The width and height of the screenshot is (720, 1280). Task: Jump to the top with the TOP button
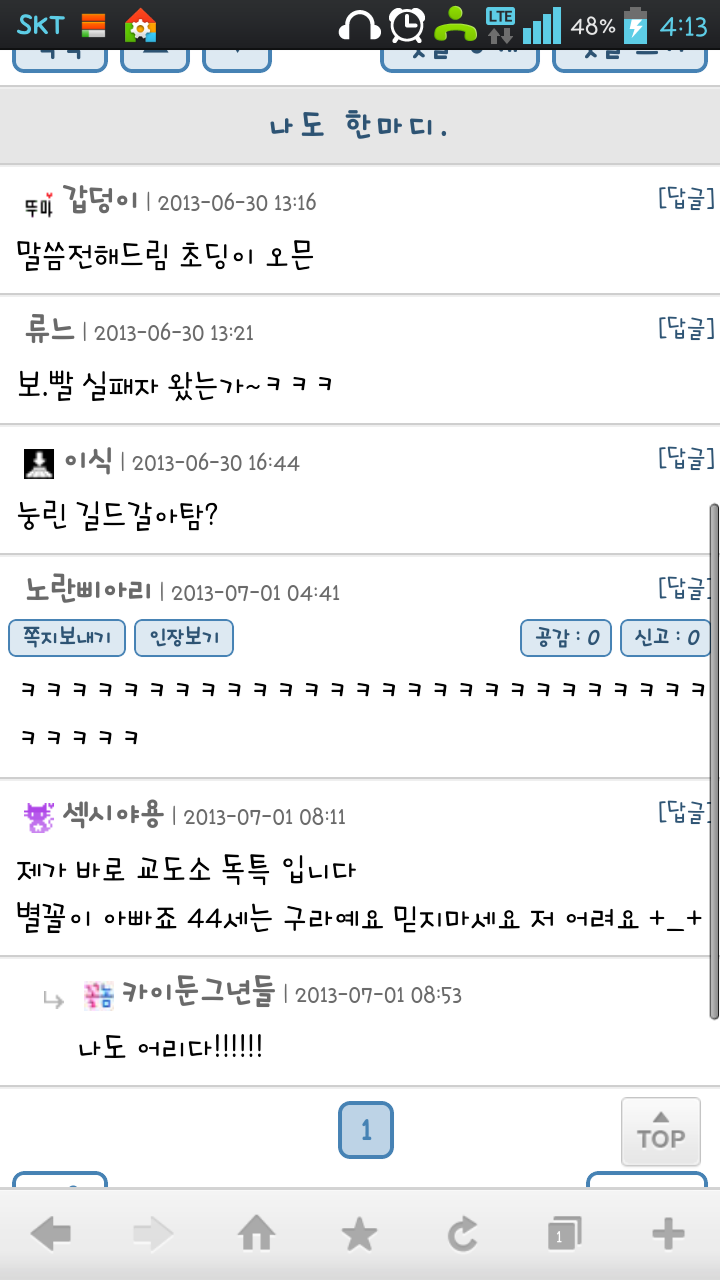(660, 1131)
